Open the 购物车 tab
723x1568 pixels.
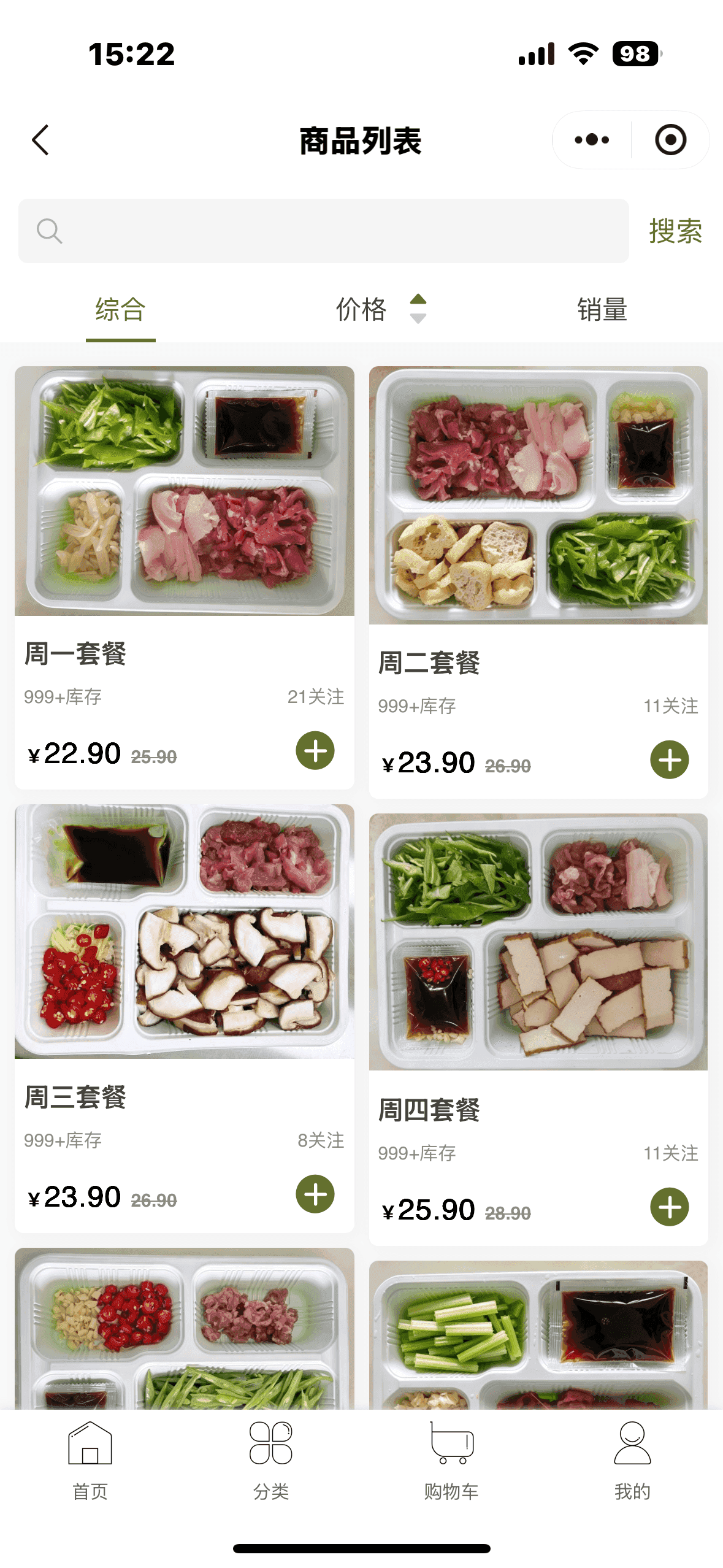coord(451,1461)
